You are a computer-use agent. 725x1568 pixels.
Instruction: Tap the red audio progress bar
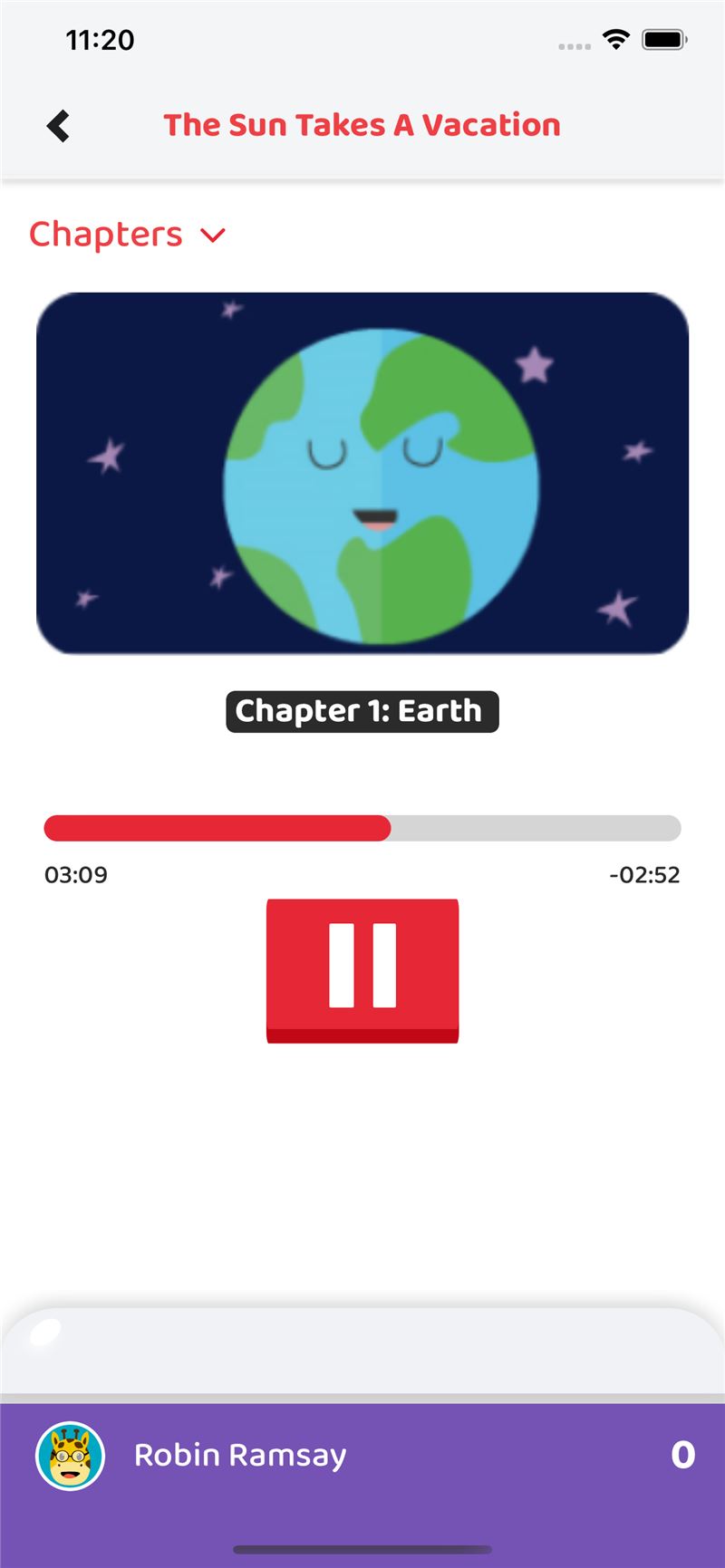point(362,828)
